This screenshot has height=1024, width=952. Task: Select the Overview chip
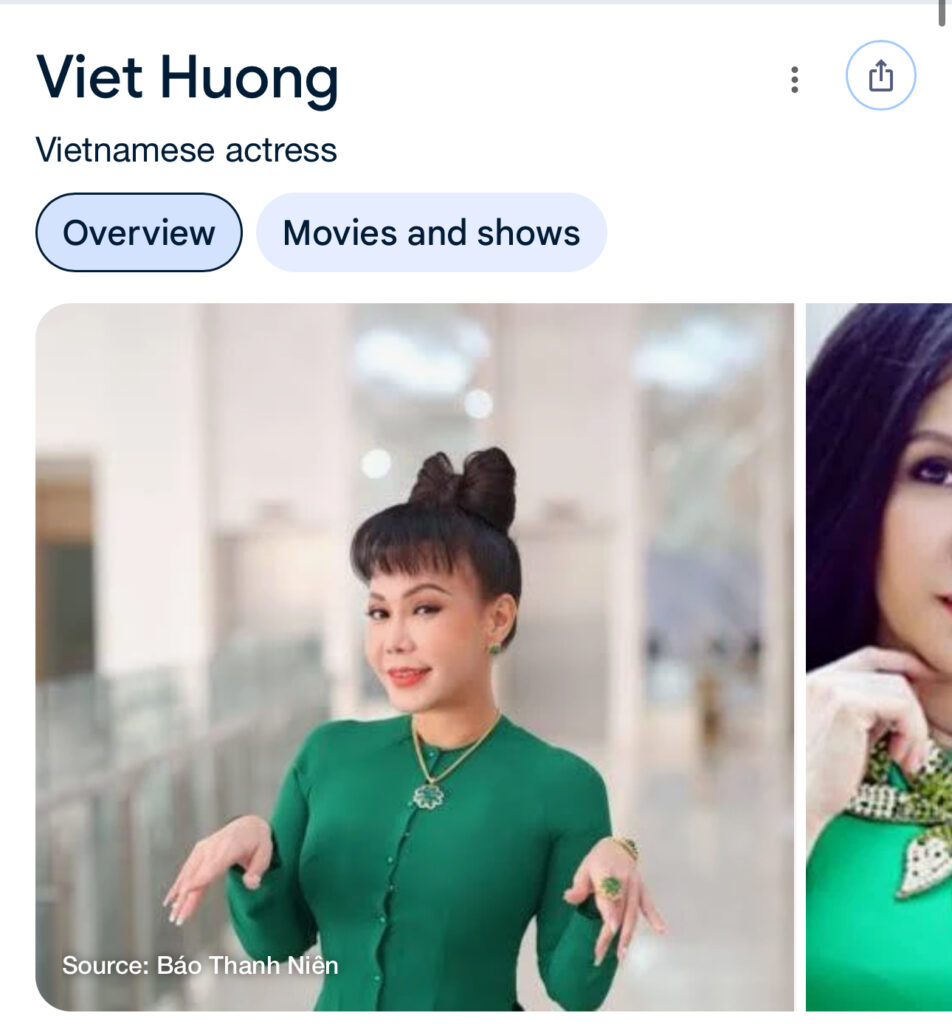[x=139, y=233]
